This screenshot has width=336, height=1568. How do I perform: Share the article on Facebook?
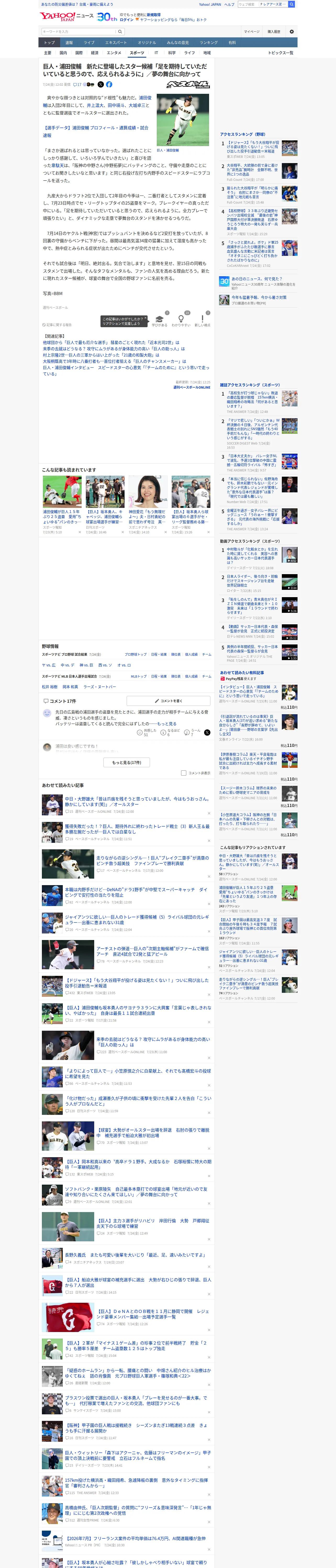pyautogui.click(x=109, y=85)
